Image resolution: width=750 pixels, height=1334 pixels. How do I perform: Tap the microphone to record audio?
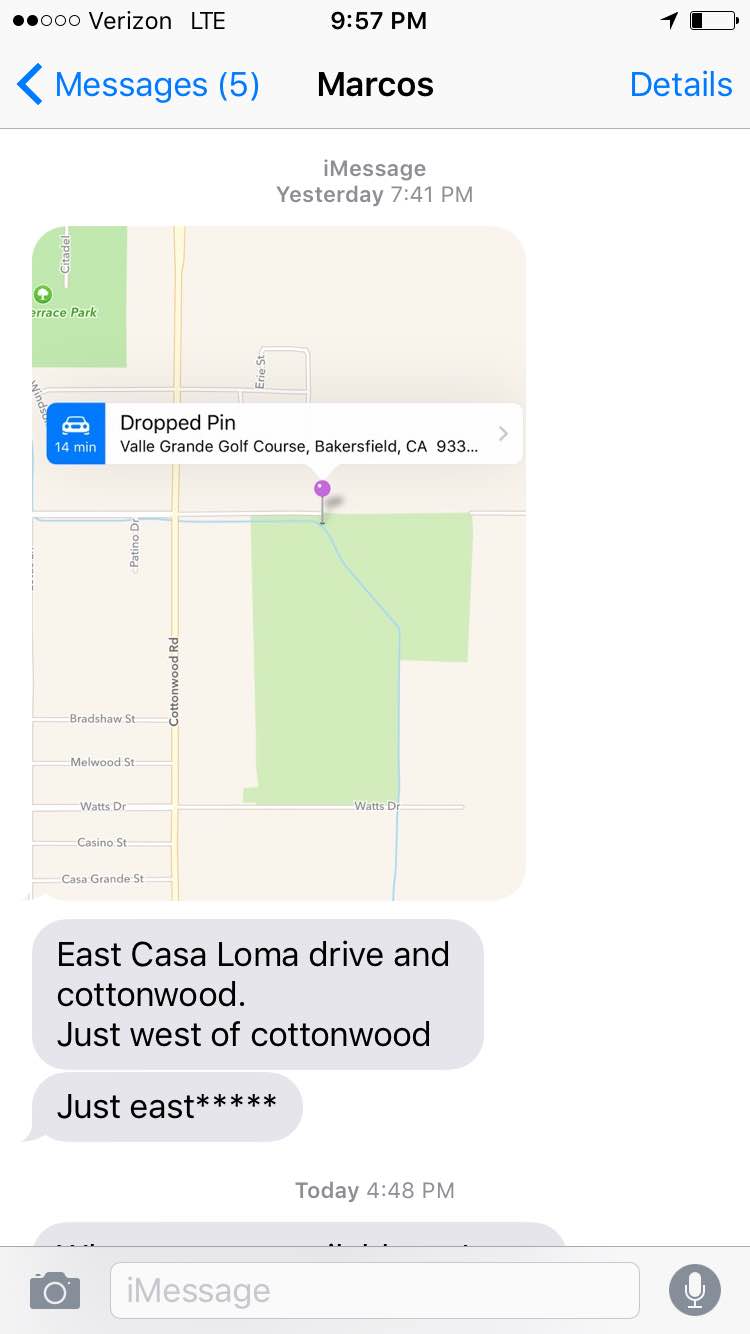point(694,1290)
